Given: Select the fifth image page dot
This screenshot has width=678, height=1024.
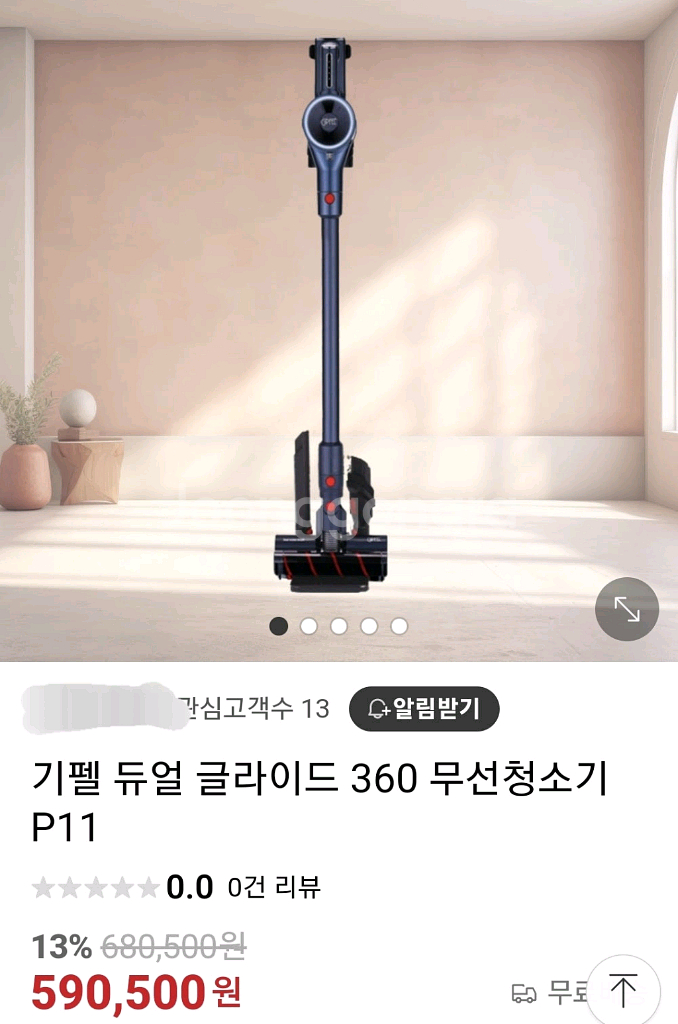Looking at the screenshot, I should click(399, 626).
